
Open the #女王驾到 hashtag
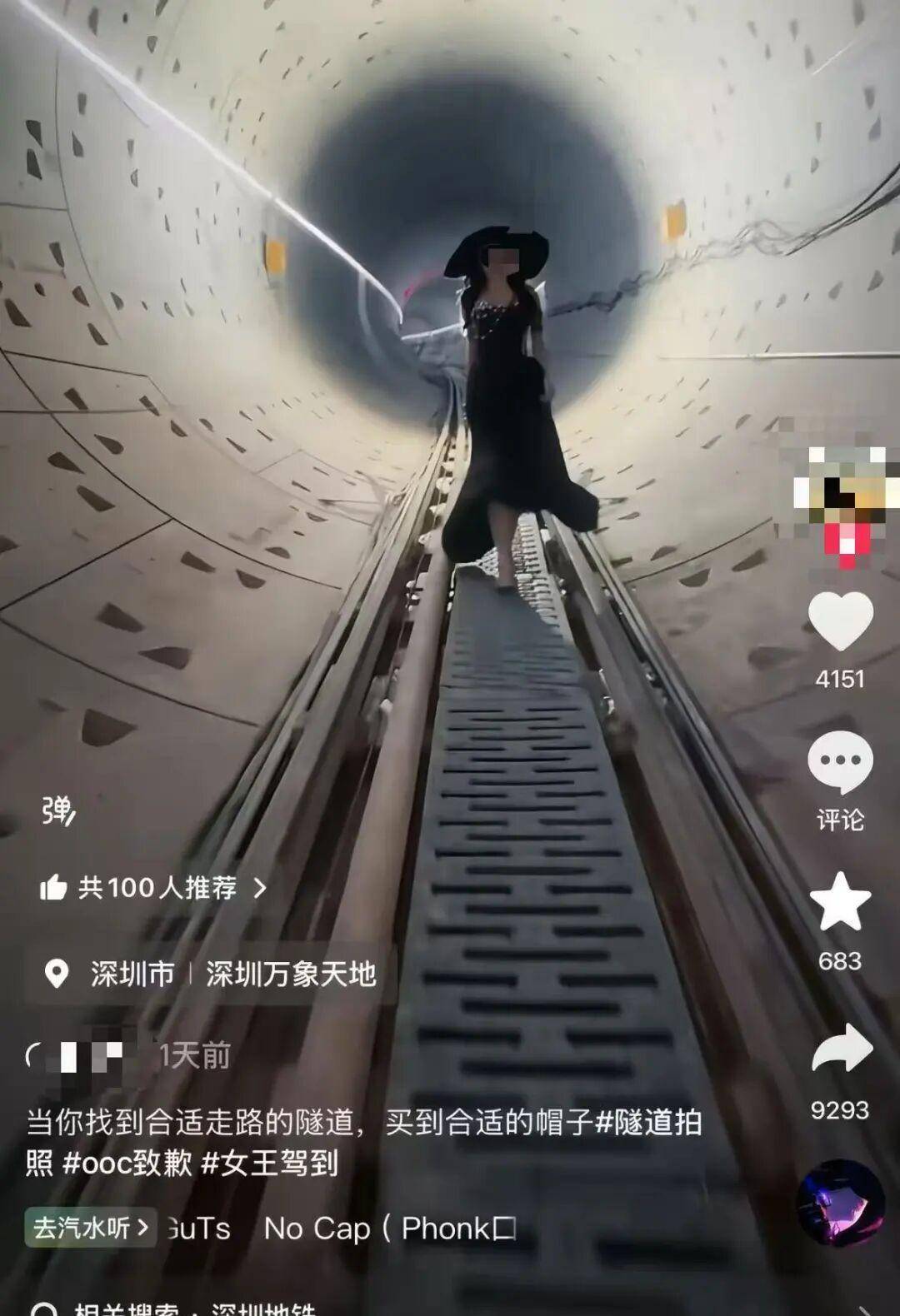tap(270, 1163)
